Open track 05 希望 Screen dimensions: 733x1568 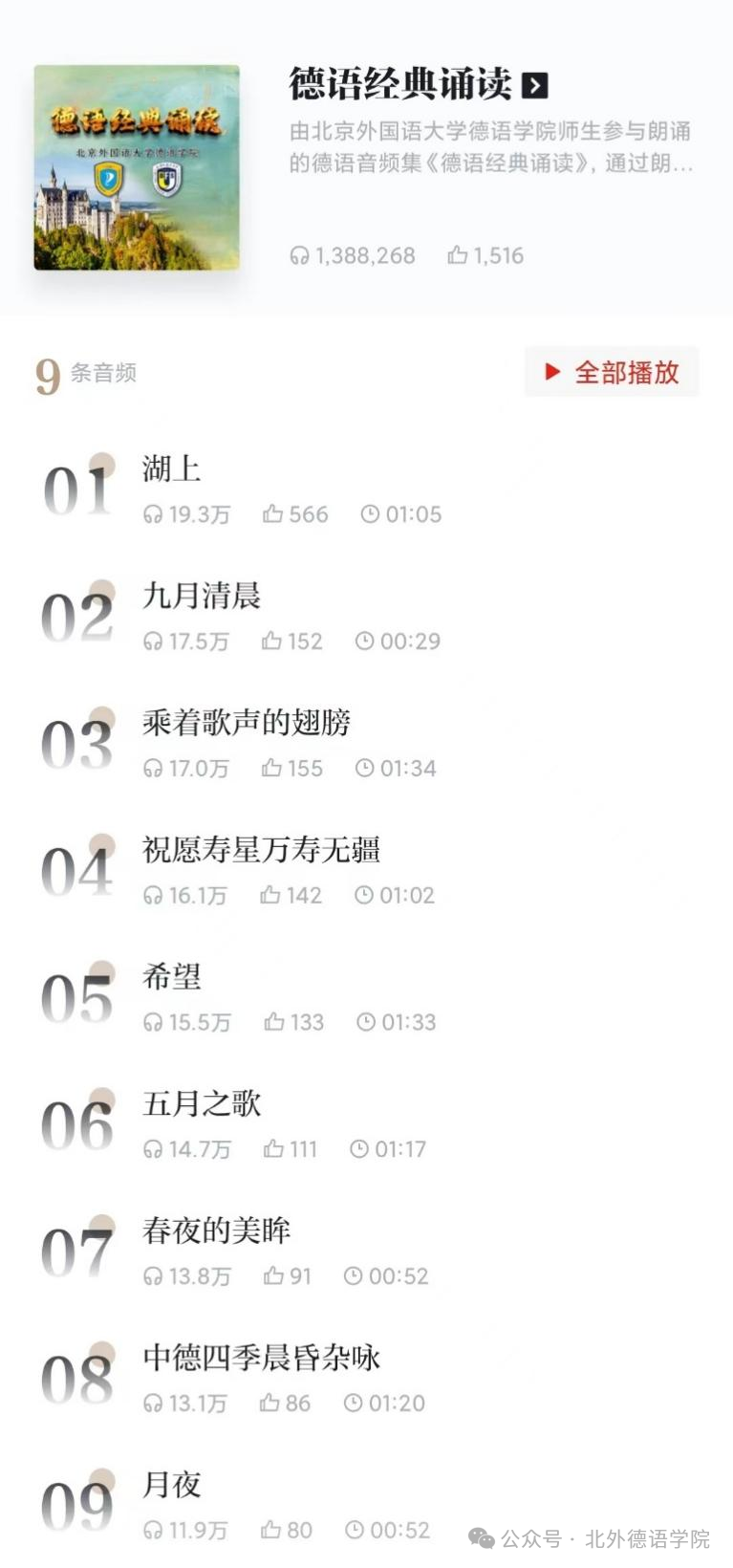[172, 977]
